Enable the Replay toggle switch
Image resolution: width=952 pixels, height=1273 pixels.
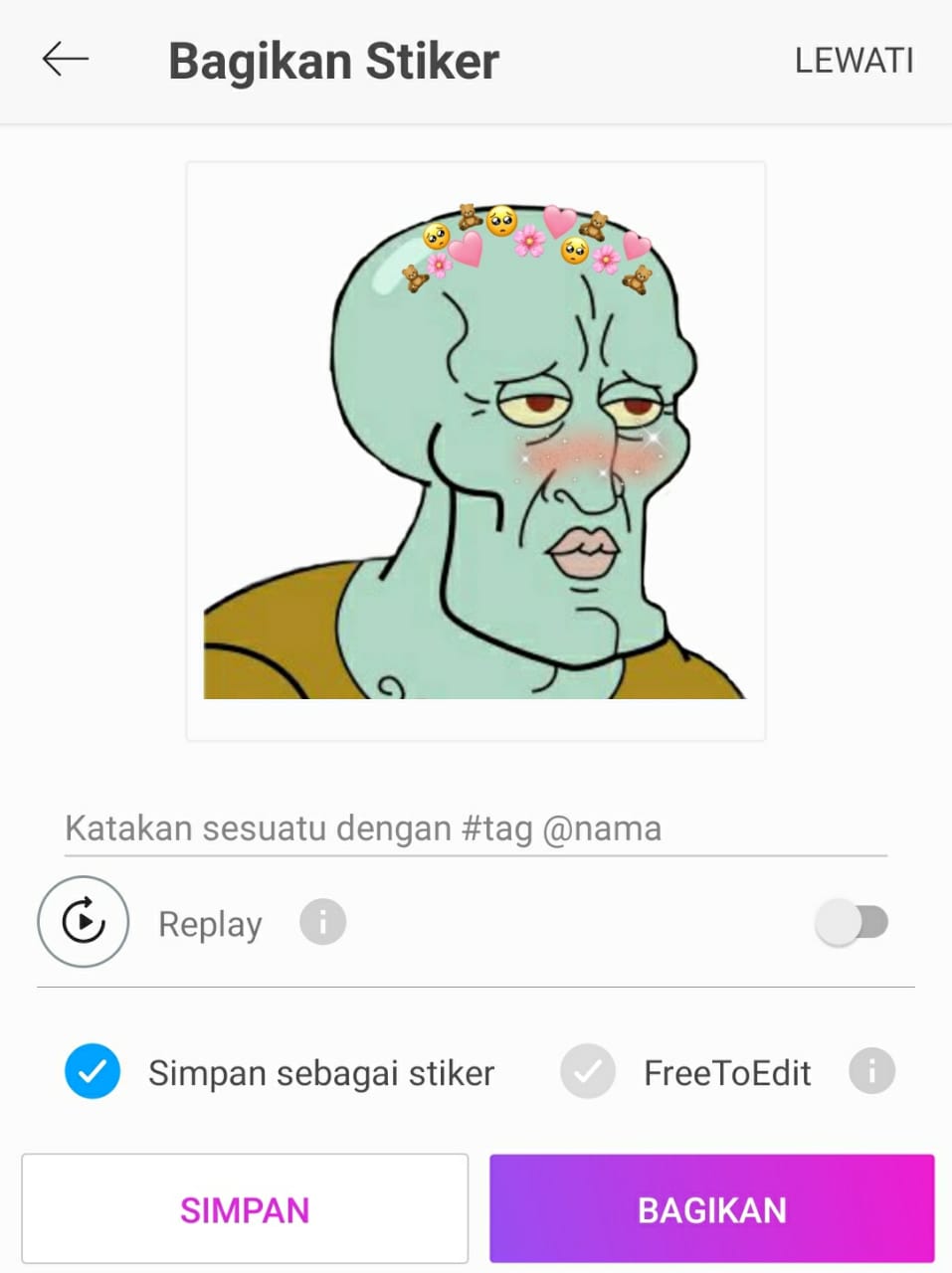tap(854, 922)
